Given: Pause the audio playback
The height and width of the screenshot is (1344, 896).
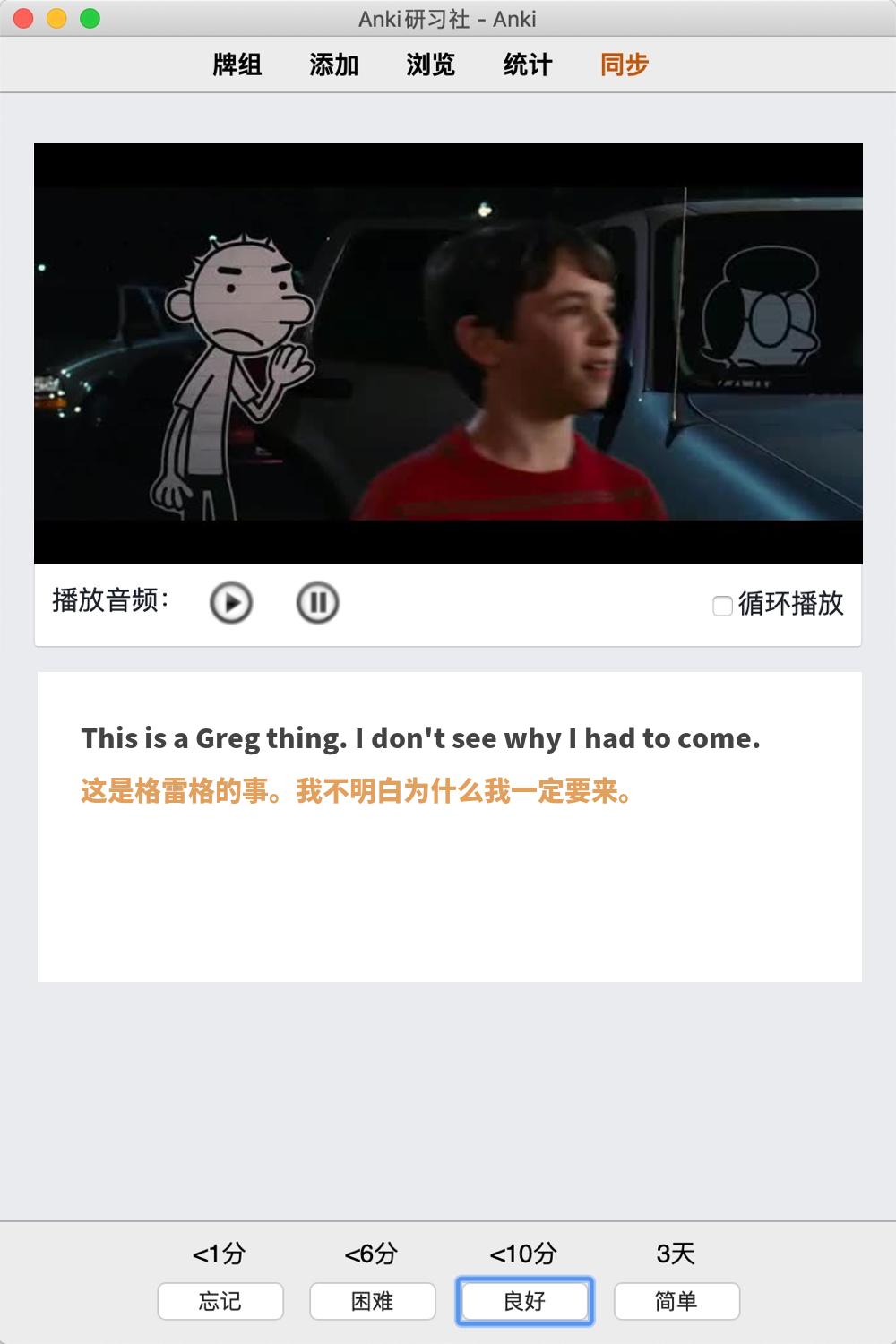Looking at the screenshot, I should pos(317,602).
